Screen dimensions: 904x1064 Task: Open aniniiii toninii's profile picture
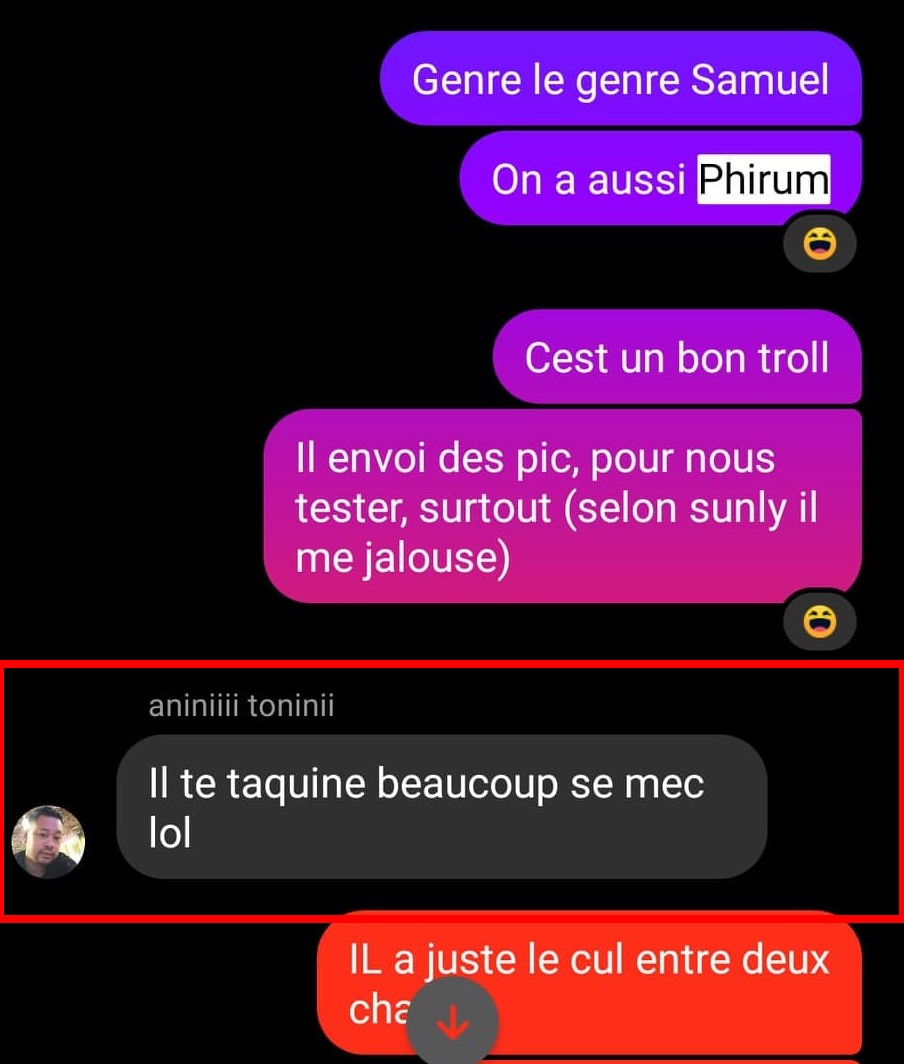click(x=48, y=841)
